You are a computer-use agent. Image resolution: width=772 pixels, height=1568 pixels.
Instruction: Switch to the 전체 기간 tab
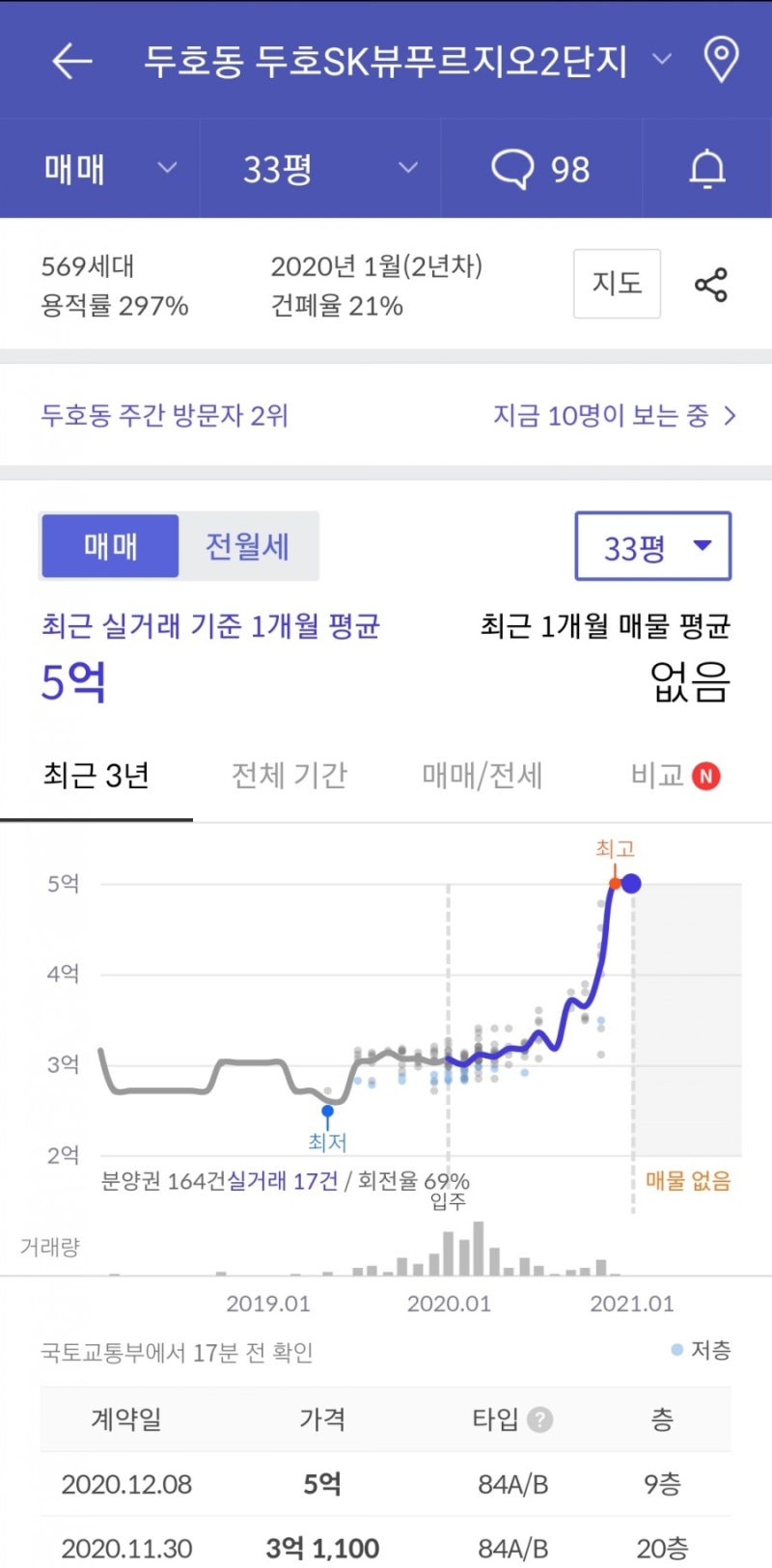tap(289, 775)
